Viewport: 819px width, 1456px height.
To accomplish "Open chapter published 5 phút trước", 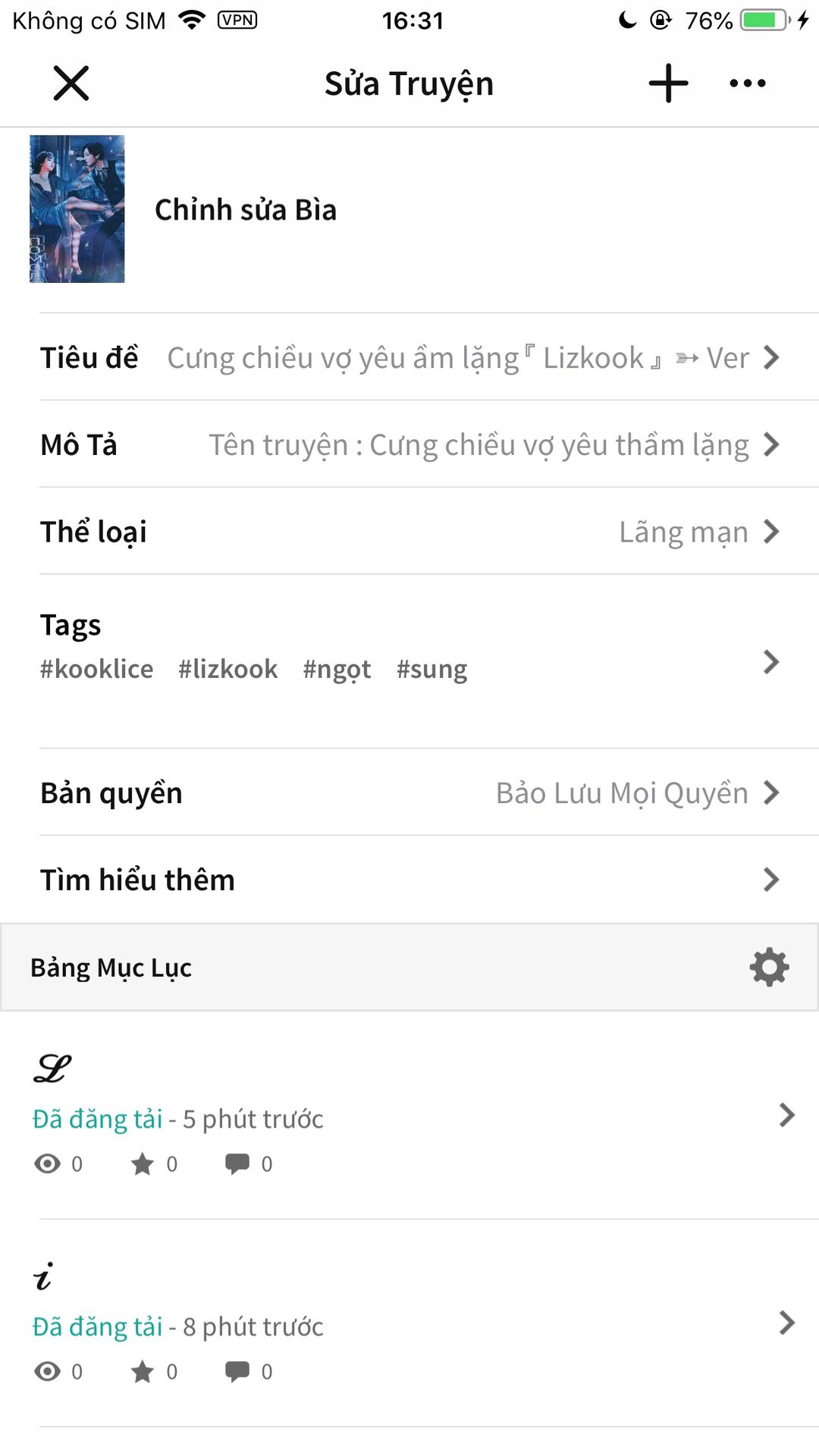I will click(409, 1116).
